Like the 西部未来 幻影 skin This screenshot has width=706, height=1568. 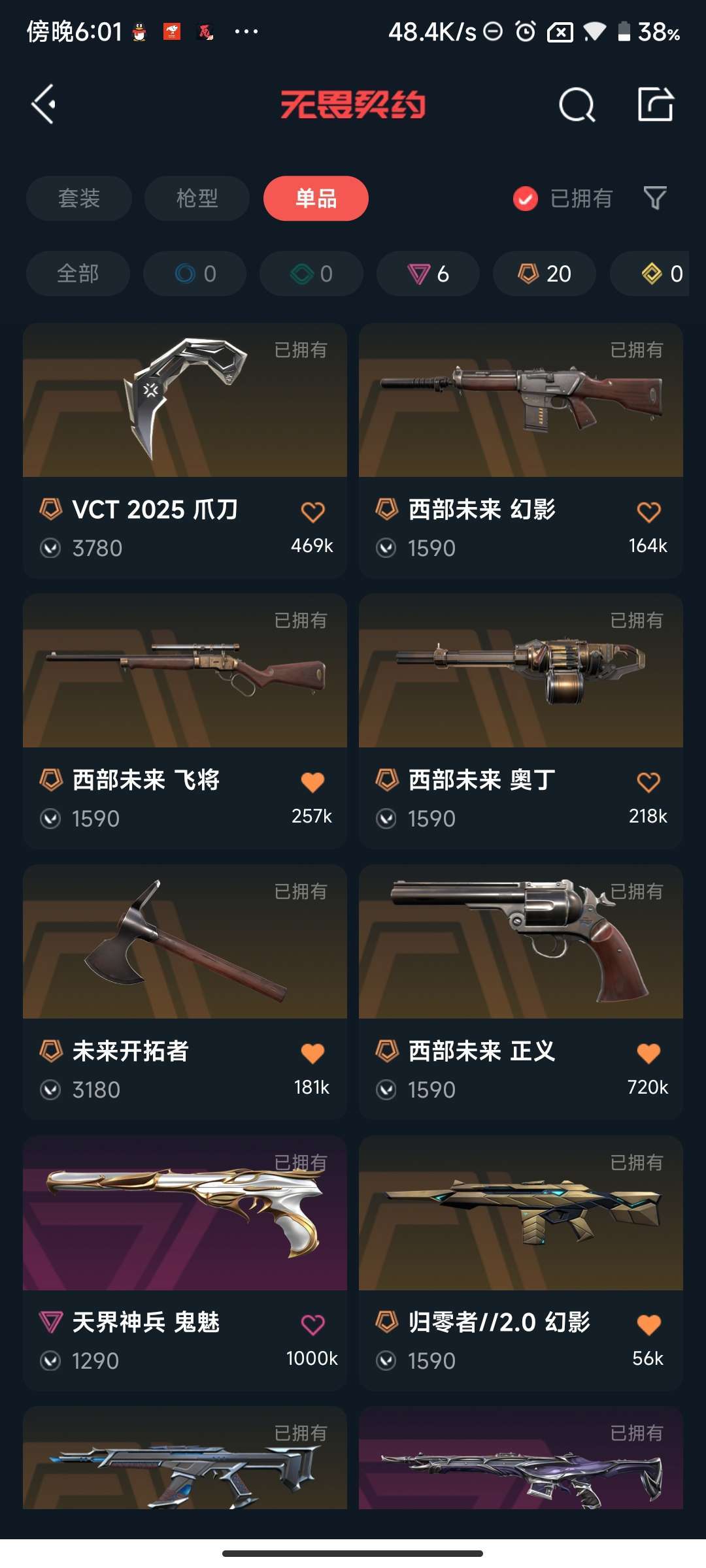pyautogui.click(x=648, y=512)
